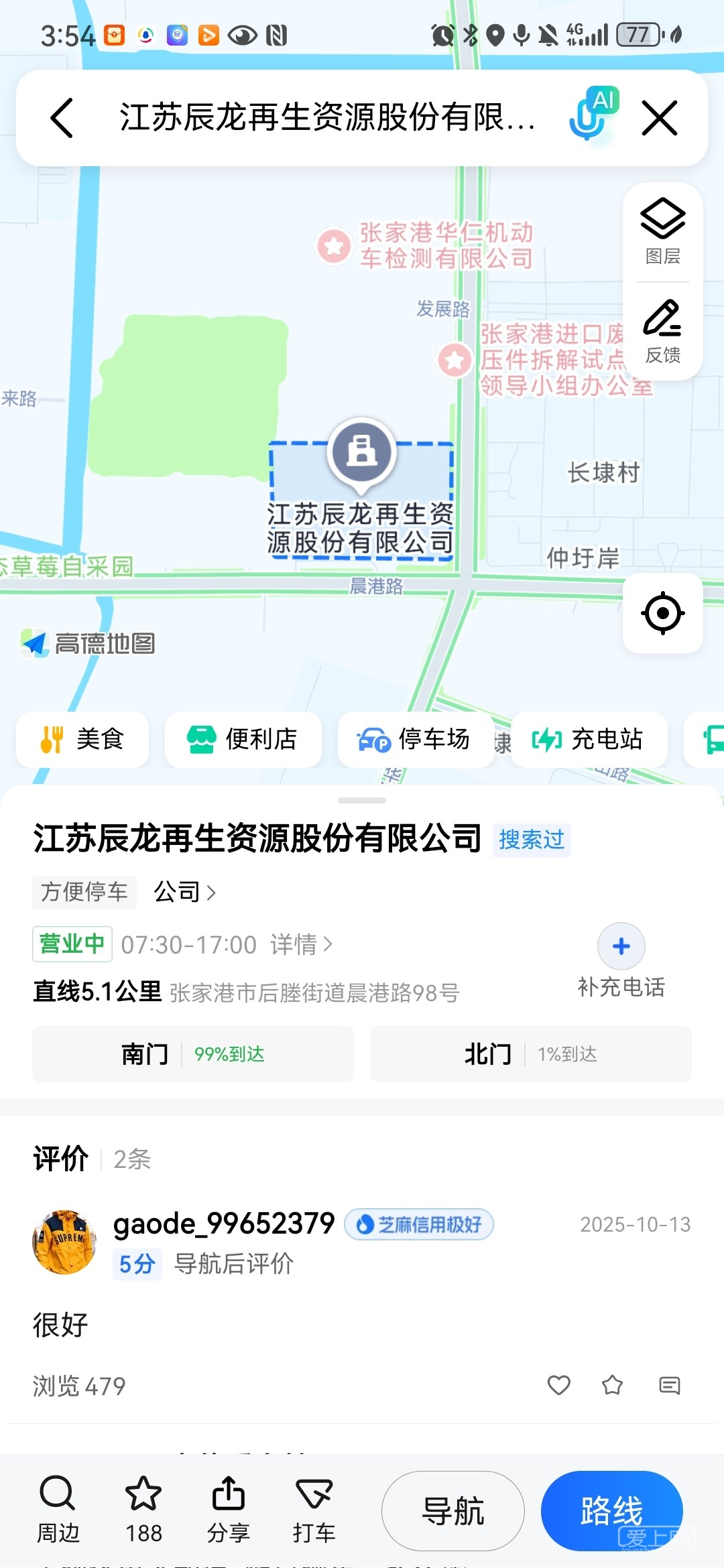The width and height of the screenshot is (724, 1568).
Task: Recenter the map on my location
Action: (x=662, y=612)
